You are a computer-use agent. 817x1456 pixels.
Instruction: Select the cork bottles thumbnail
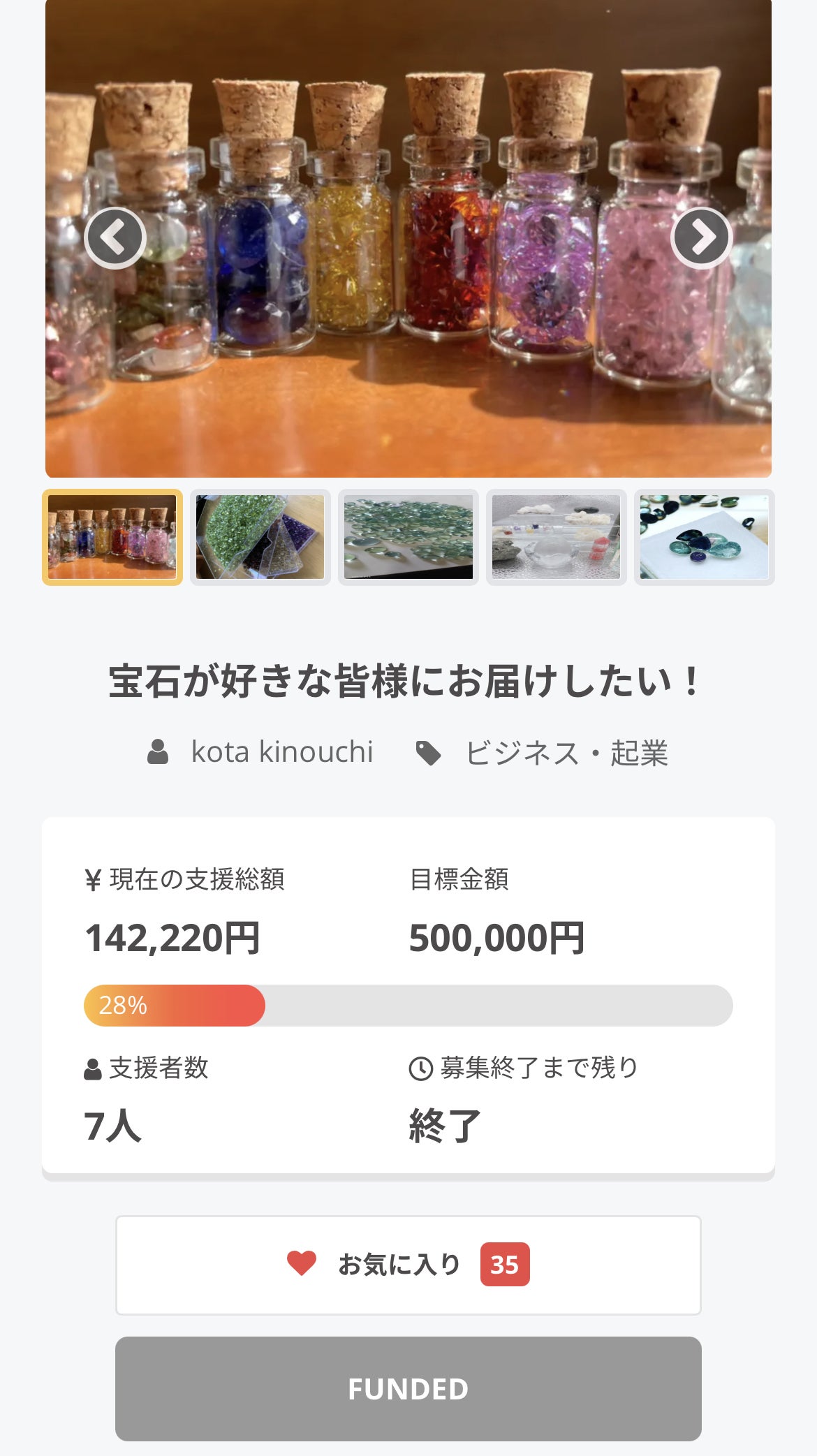click(x=112, y=537)
